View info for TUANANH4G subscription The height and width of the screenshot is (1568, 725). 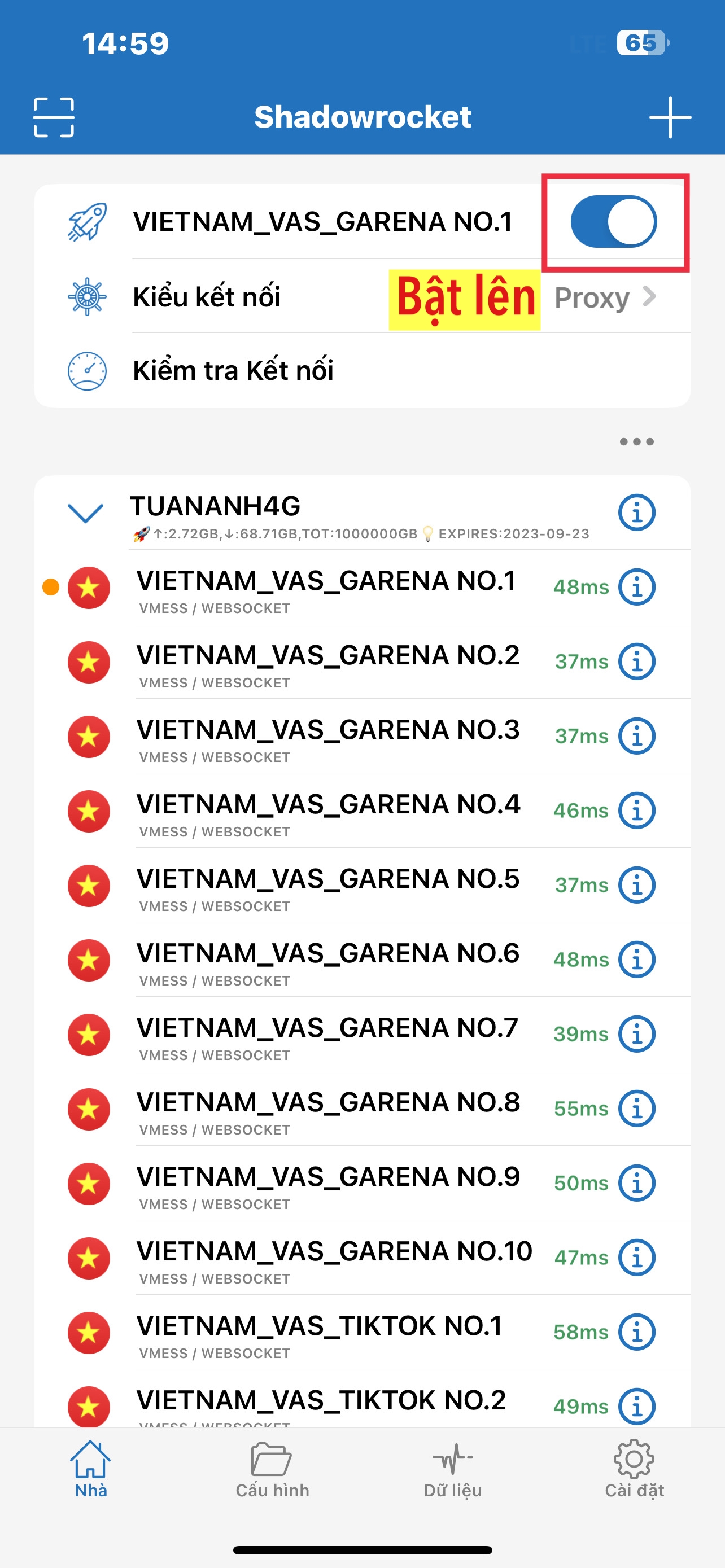point(636,513)
